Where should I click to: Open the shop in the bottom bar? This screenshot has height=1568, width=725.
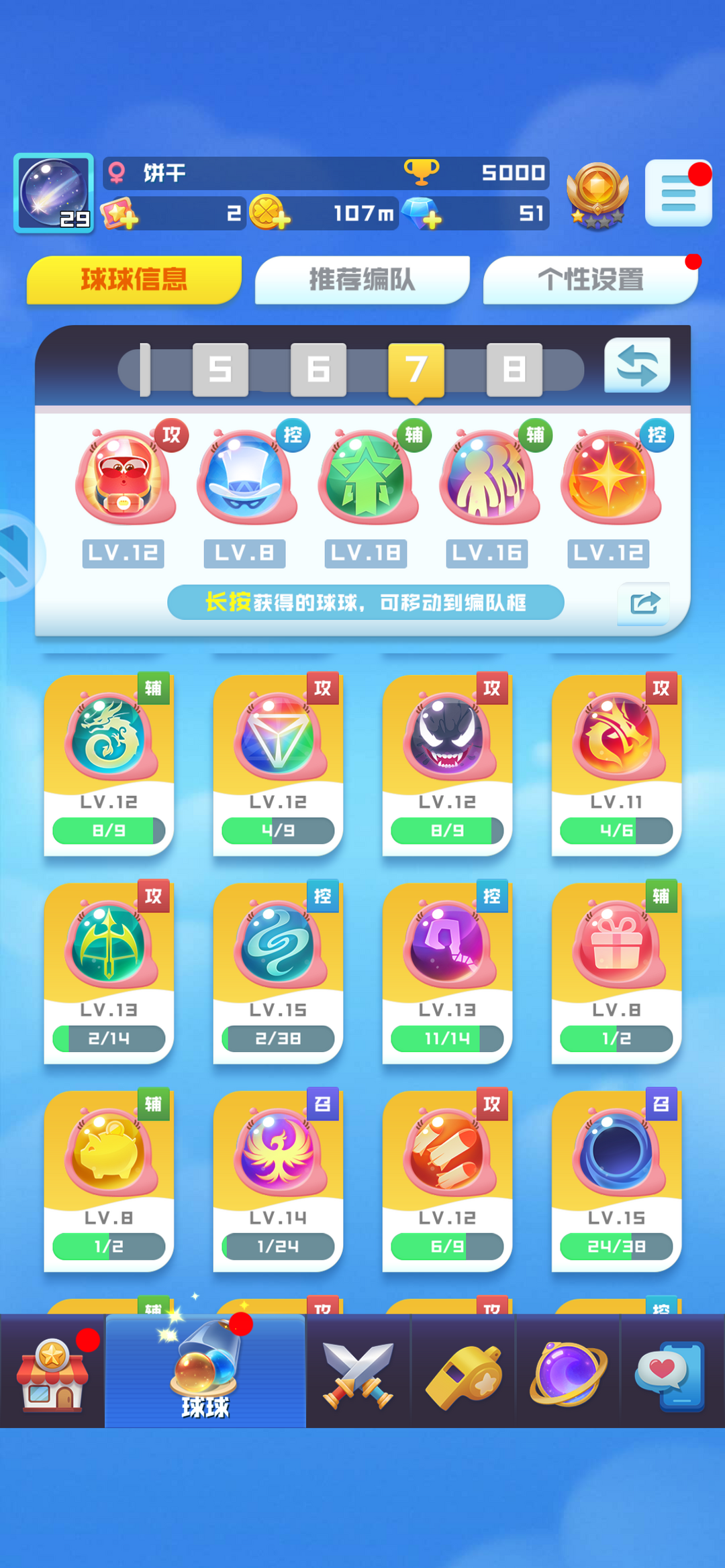tap(52, 1373)
